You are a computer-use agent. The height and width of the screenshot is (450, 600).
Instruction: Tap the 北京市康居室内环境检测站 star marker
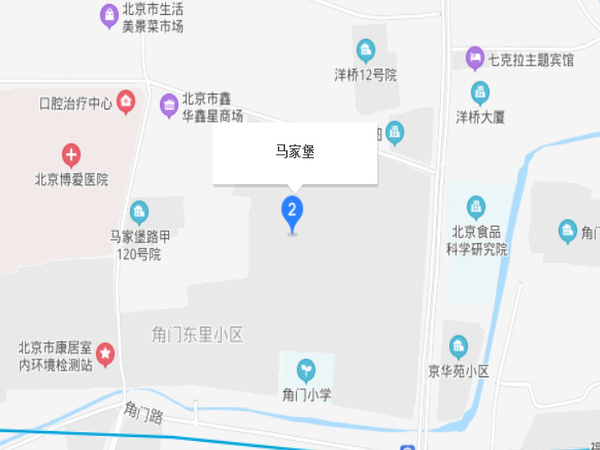pos(105,355)
